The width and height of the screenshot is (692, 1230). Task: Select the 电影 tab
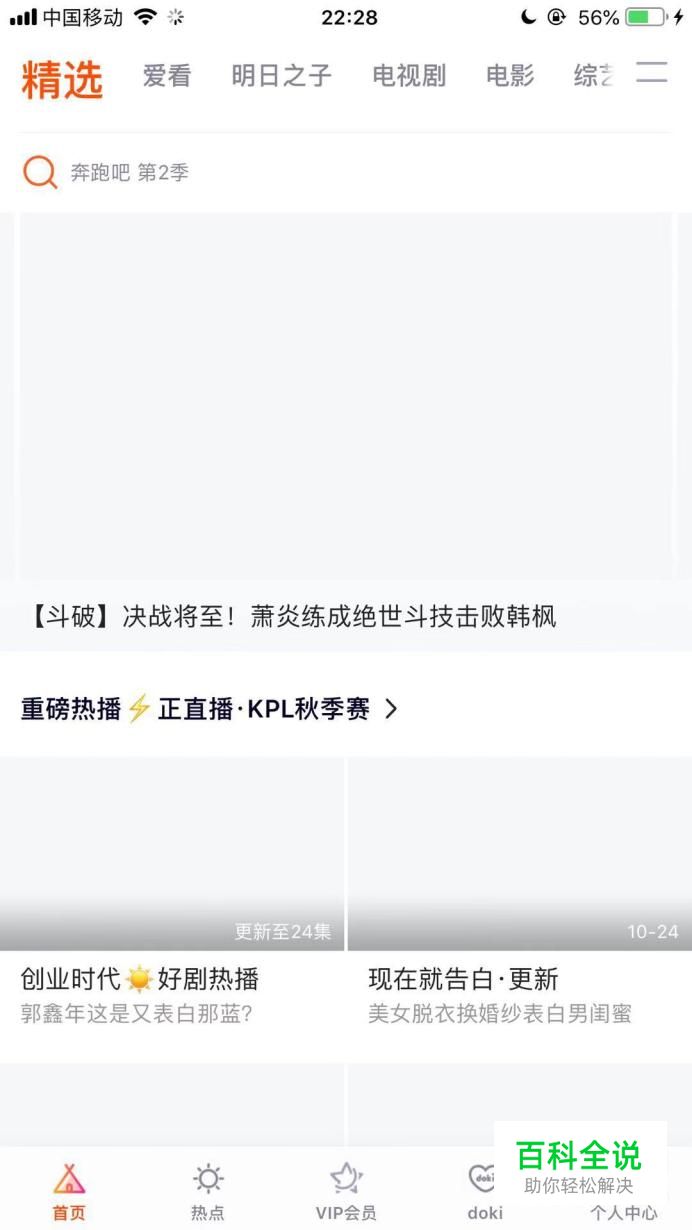510,76
